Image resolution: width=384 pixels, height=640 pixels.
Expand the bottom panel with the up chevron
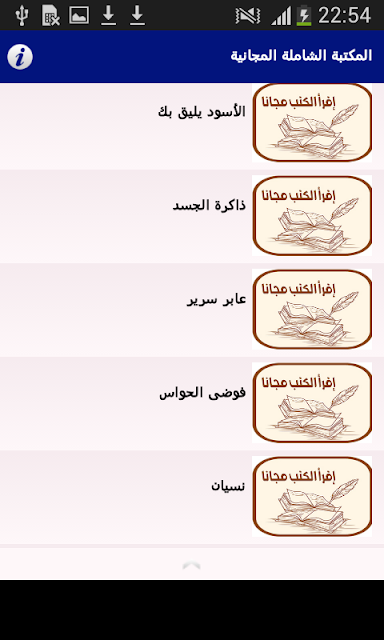(191, 565)
